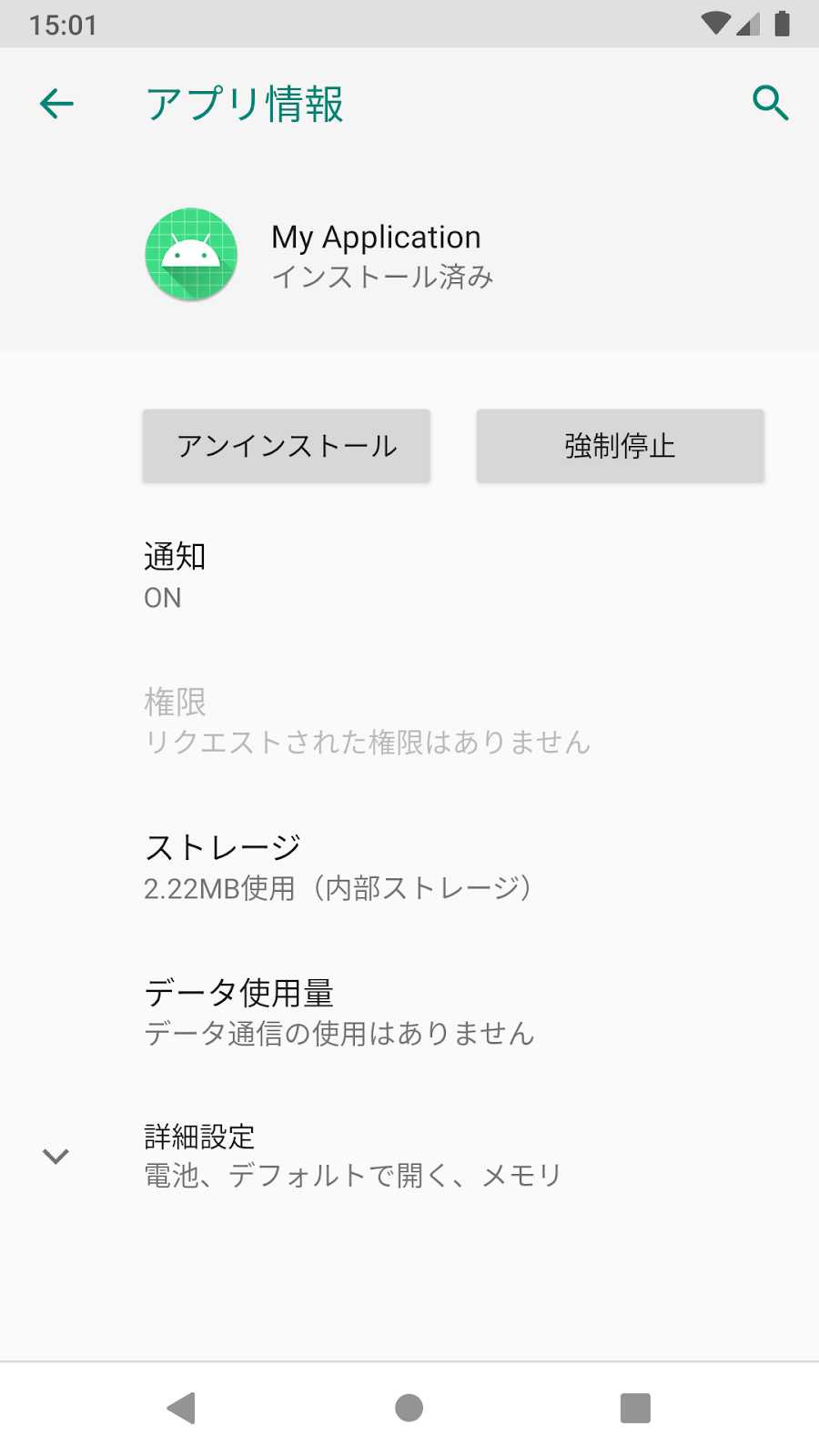The width and height of the screenshot is (819, 1456).
Task: Open the ストレージ row
Action: click(x=409, y=866)
